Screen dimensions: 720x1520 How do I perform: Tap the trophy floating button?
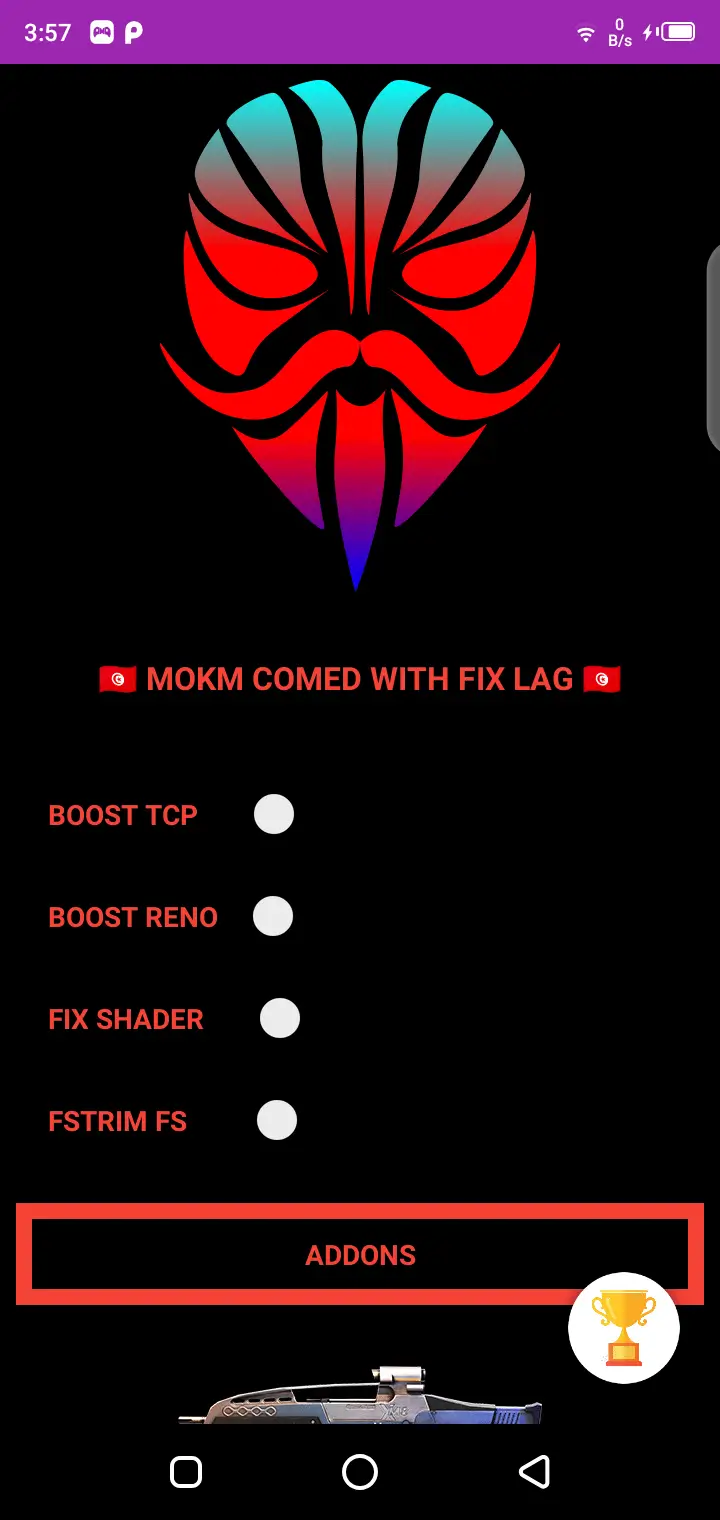624,1328
